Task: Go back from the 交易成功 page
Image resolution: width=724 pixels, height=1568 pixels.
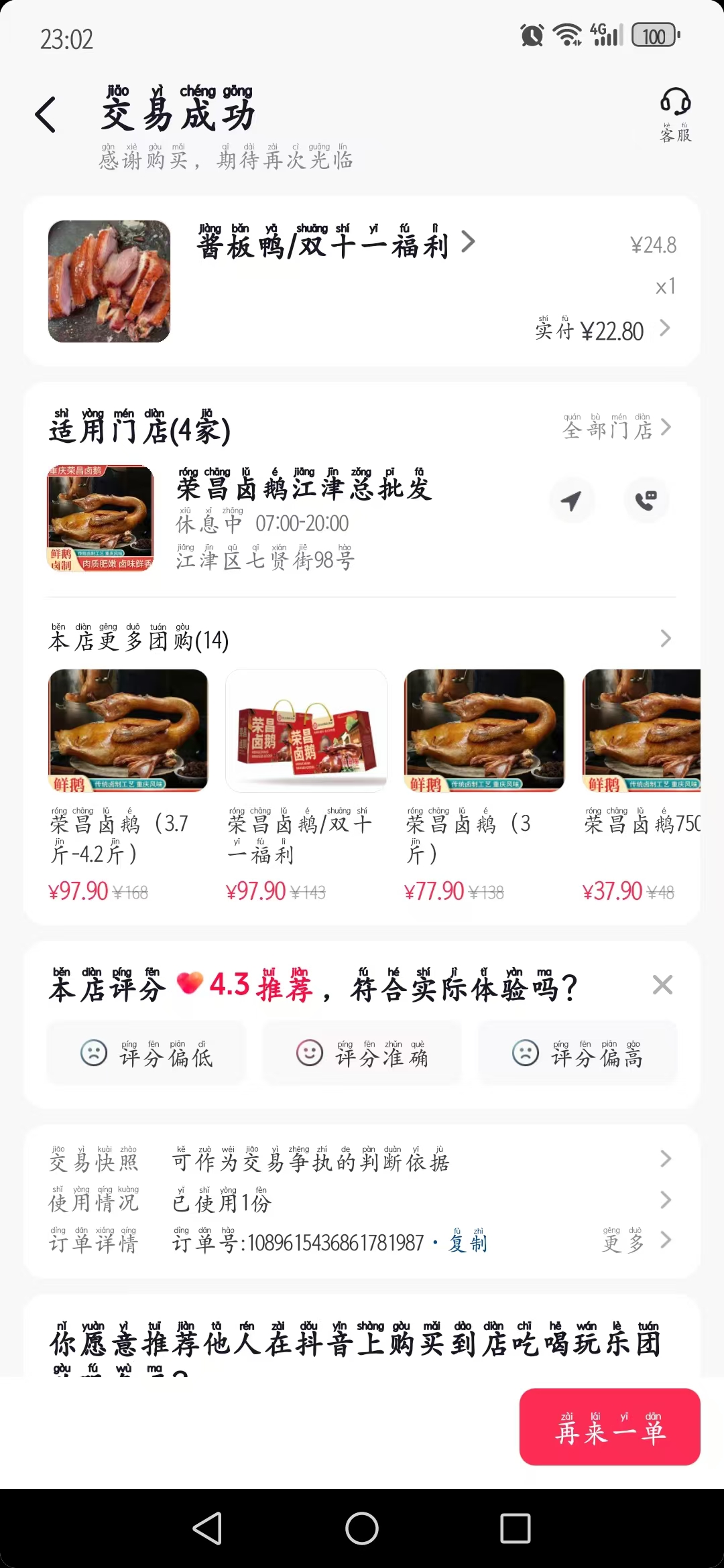Action: (46, 115)
